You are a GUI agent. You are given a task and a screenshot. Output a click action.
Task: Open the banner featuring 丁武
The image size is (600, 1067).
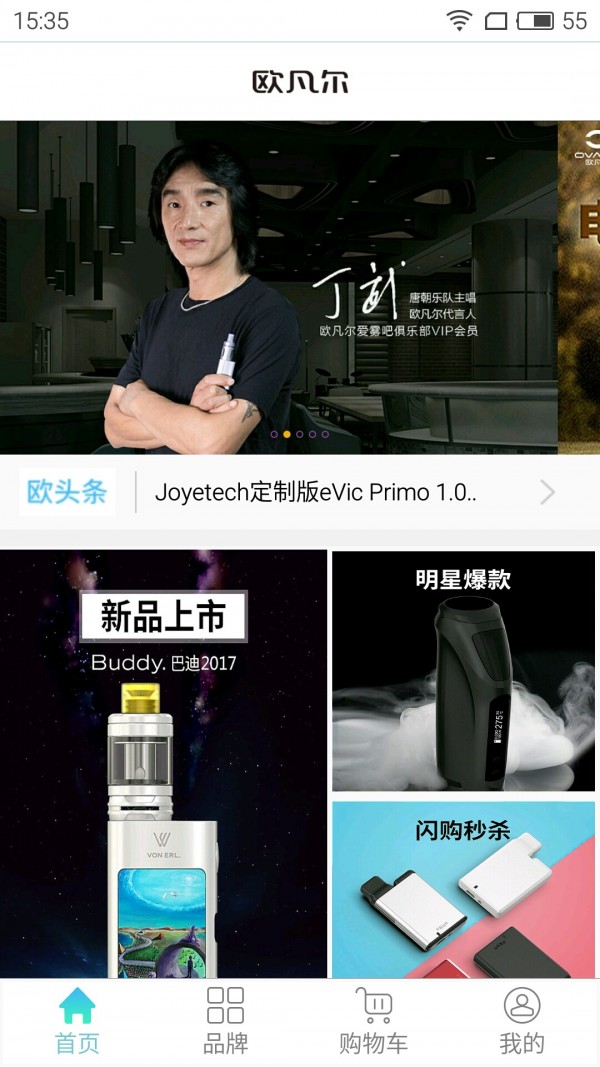[x=278, y=288]
